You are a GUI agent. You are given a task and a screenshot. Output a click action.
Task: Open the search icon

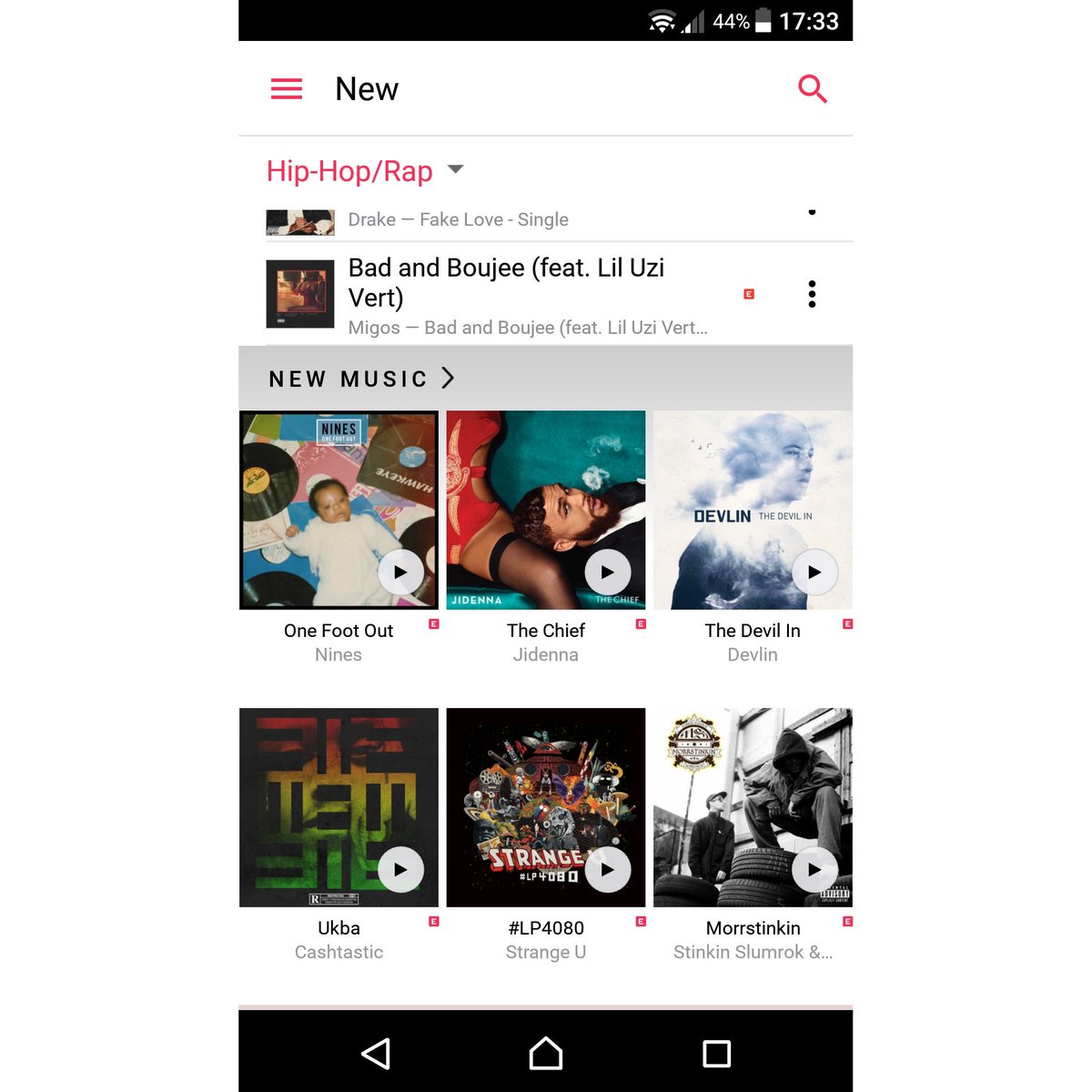click(x=812, y=89)
